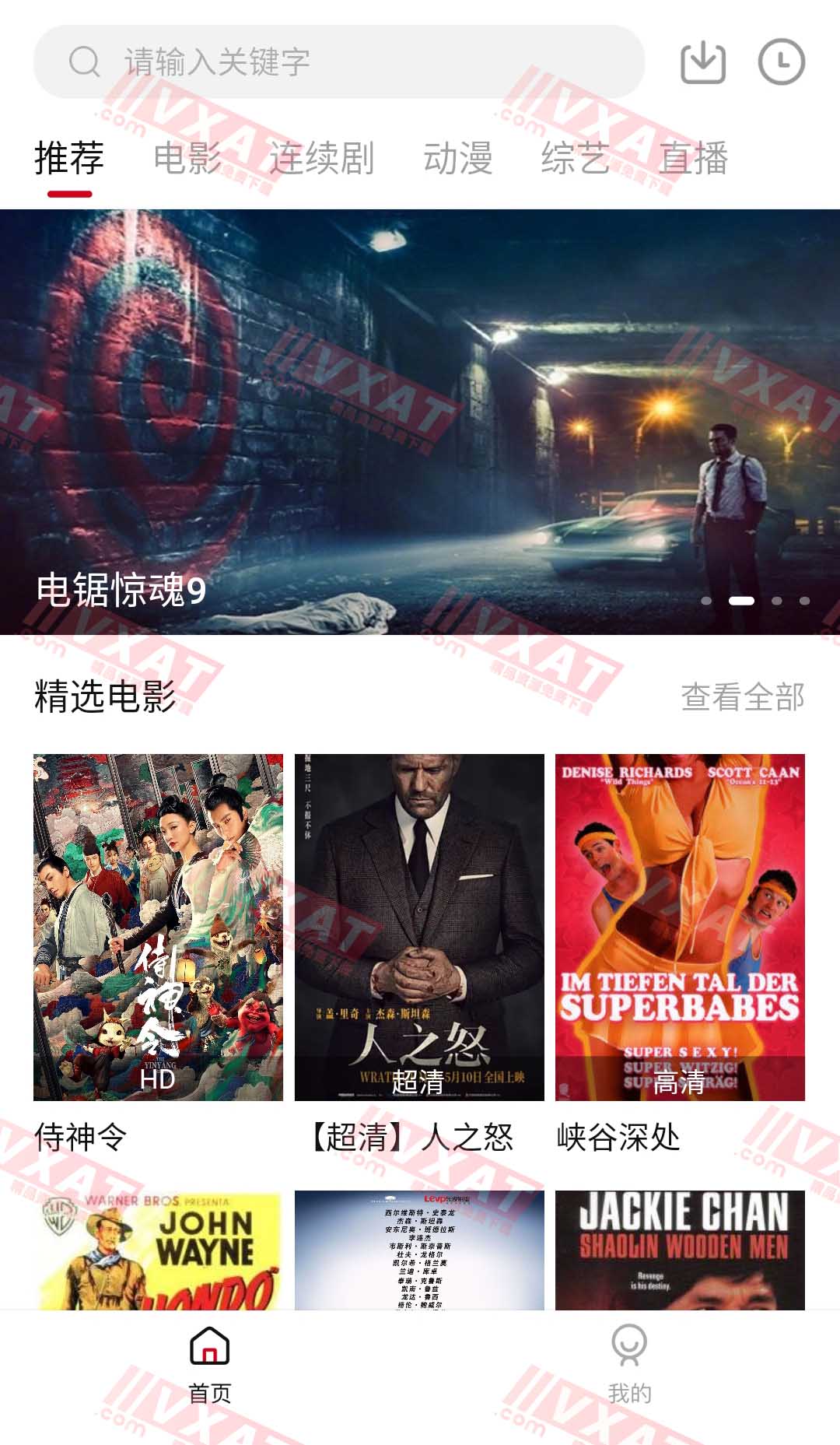Switch to the 直播 tab

click(x=693, y=159)
